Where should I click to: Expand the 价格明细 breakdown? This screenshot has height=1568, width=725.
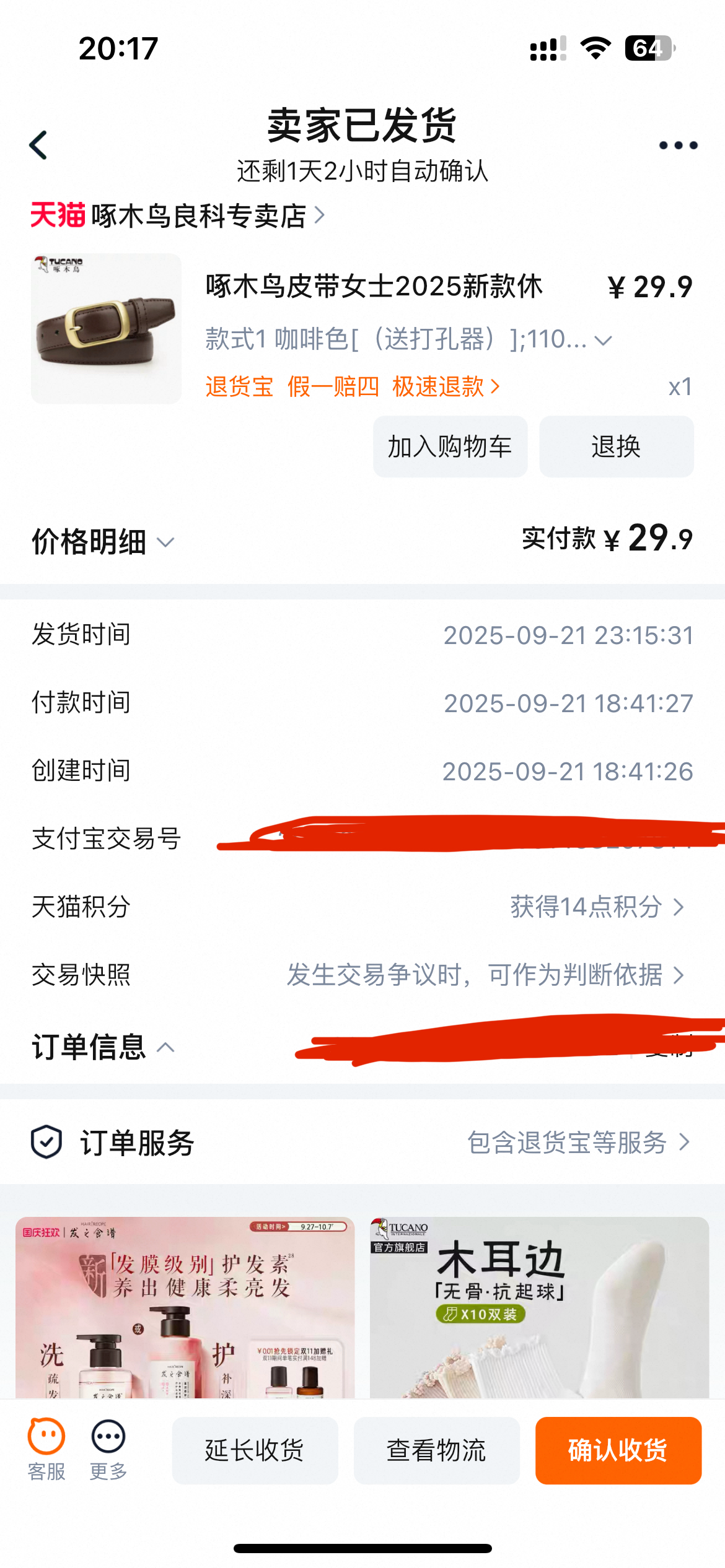pos(103,542)
